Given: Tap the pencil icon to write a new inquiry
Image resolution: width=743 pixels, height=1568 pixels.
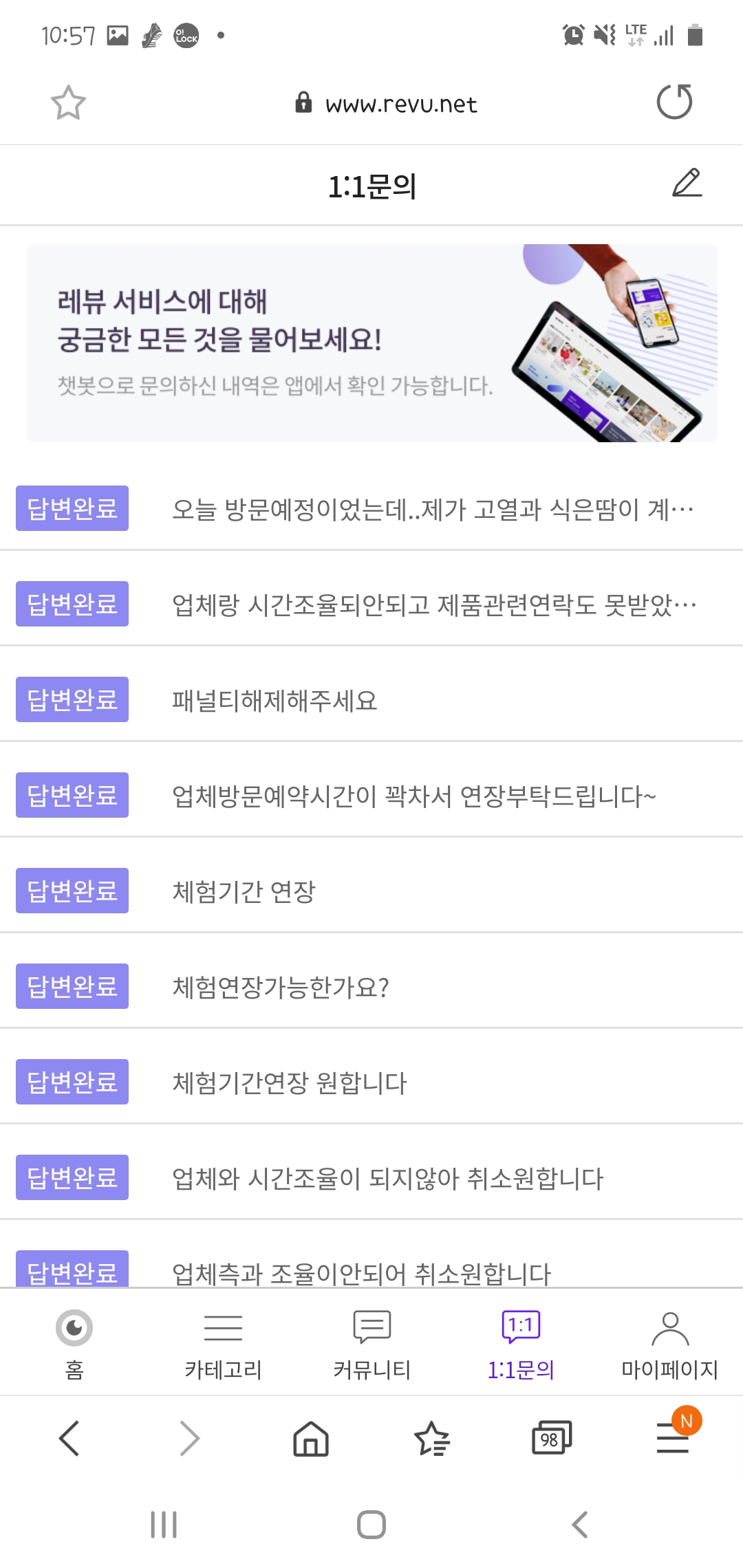Looking at the screenshot, I should click(x=687, y=183).
